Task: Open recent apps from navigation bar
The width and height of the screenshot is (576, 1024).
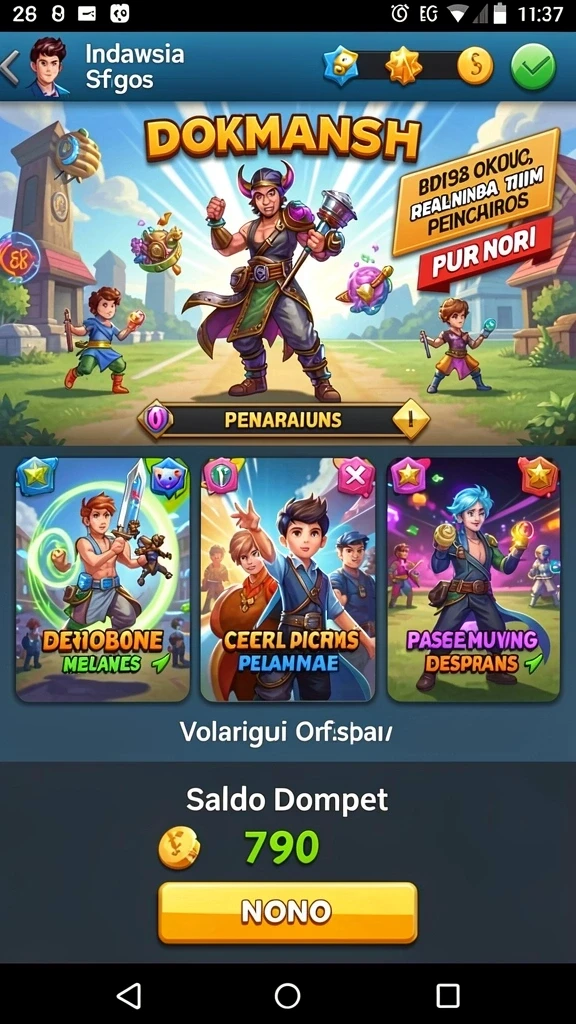Action: (448, 995)
